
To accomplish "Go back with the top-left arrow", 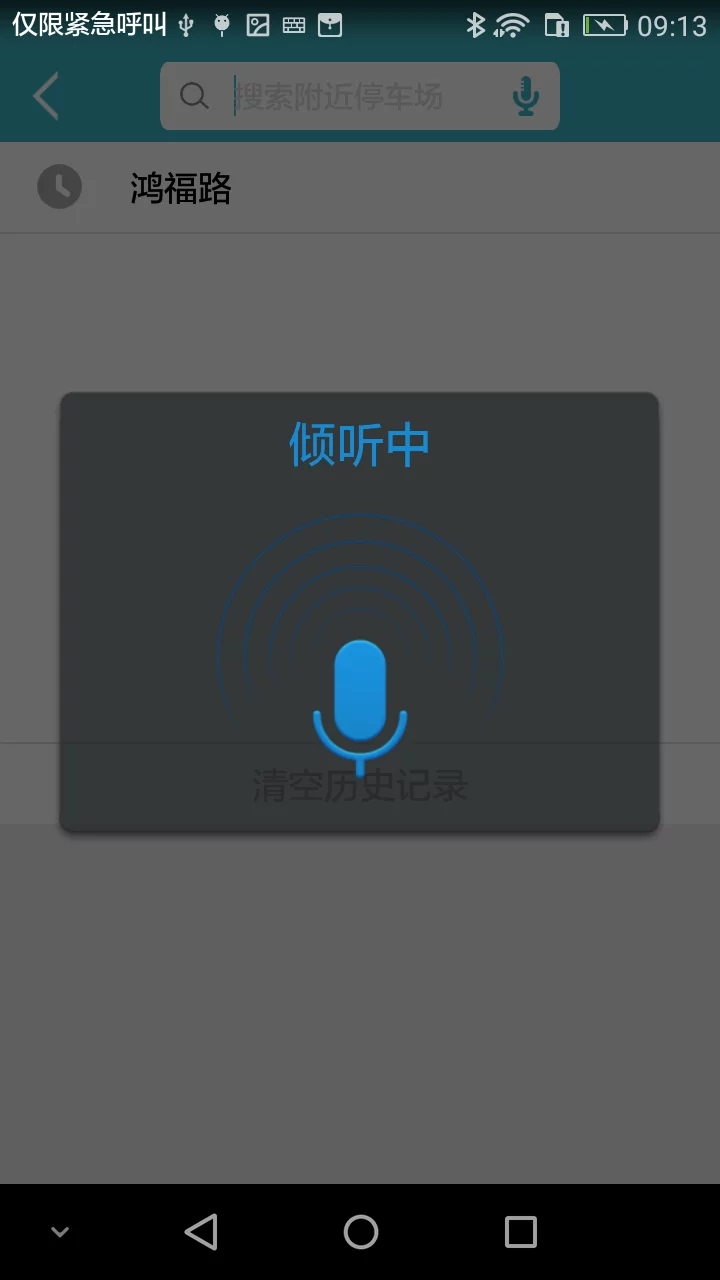I will [x=46, y=96].
